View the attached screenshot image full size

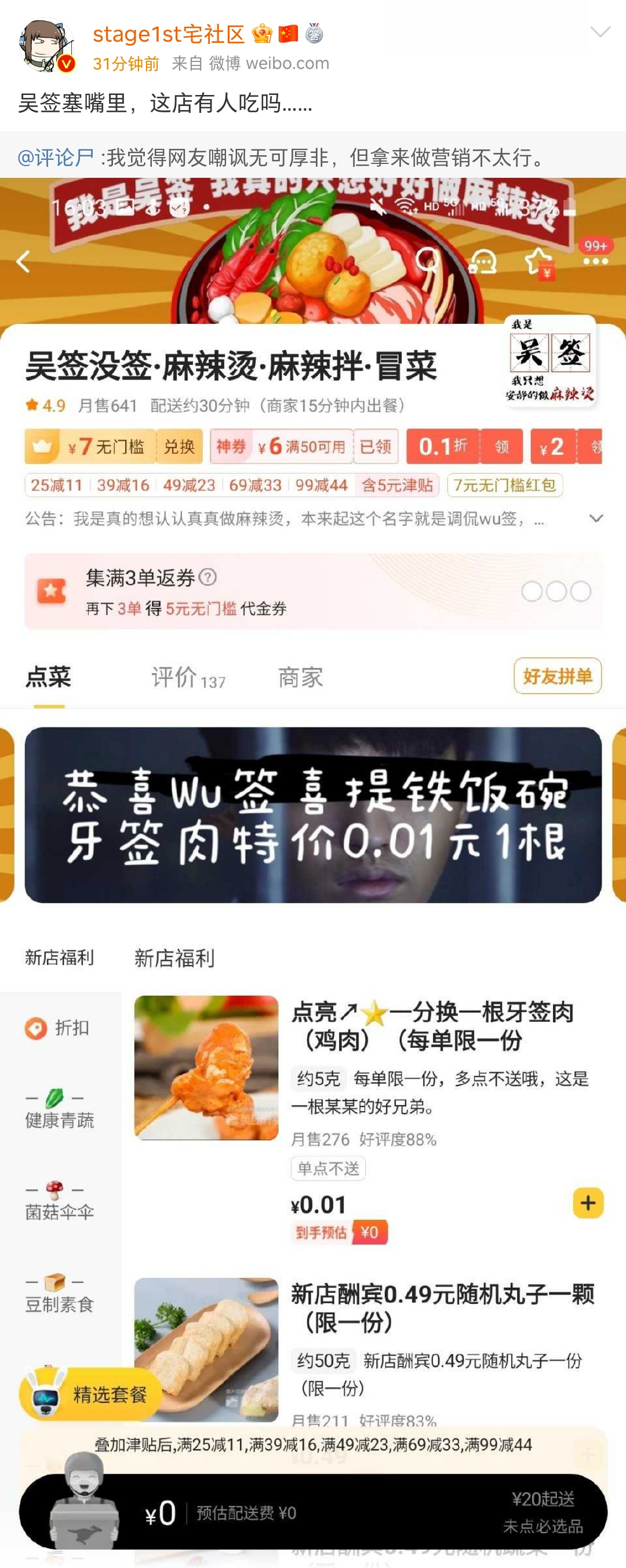point(313,852)
